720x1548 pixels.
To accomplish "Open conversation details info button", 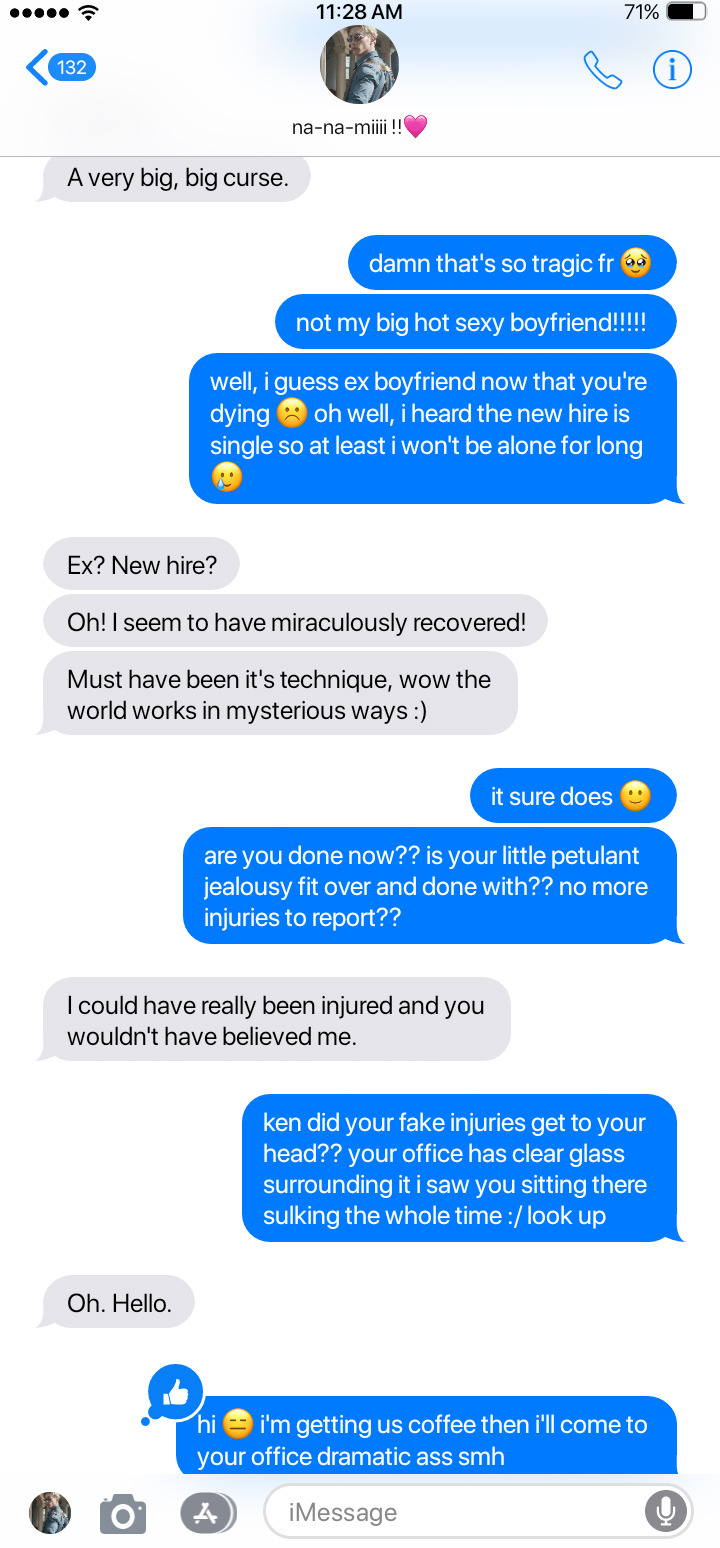I will point(672,69).
